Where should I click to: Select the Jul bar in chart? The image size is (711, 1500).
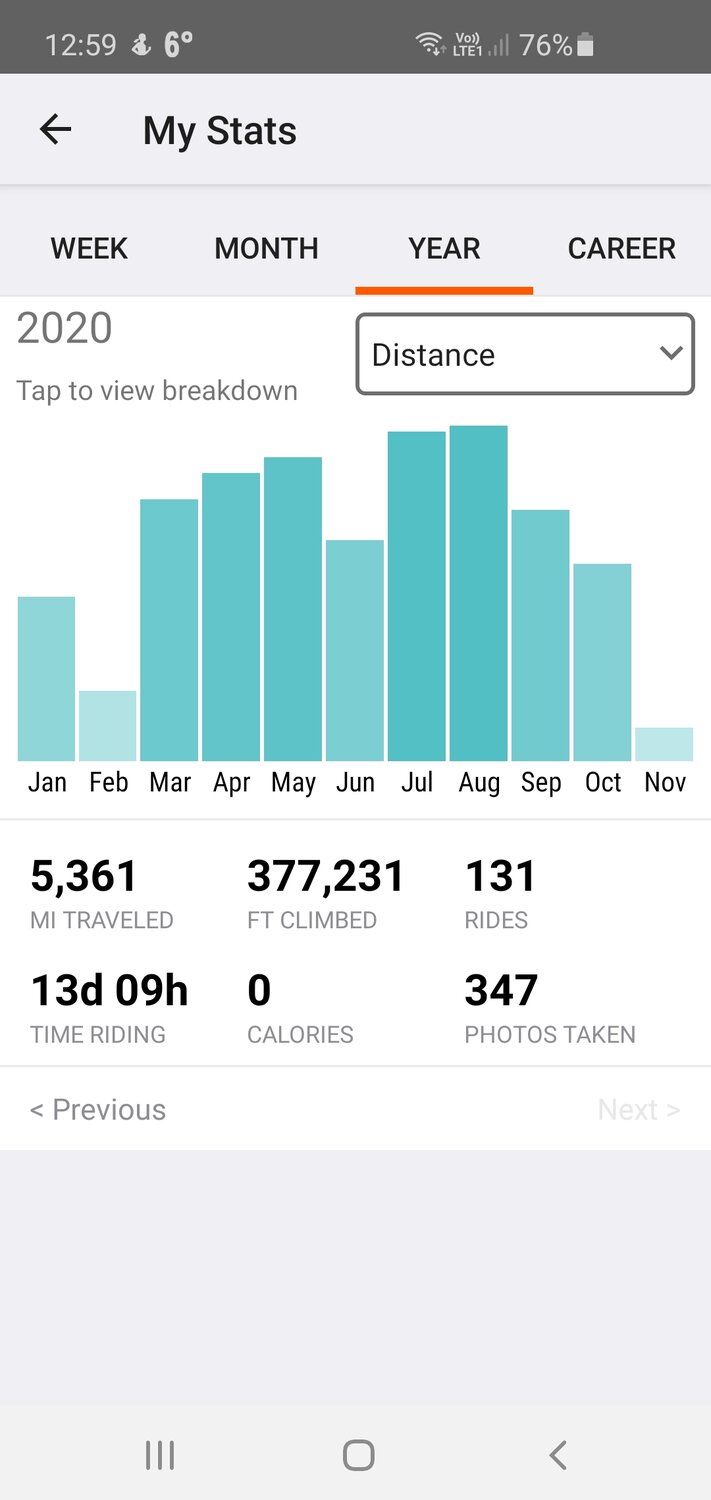click(417, 596)
